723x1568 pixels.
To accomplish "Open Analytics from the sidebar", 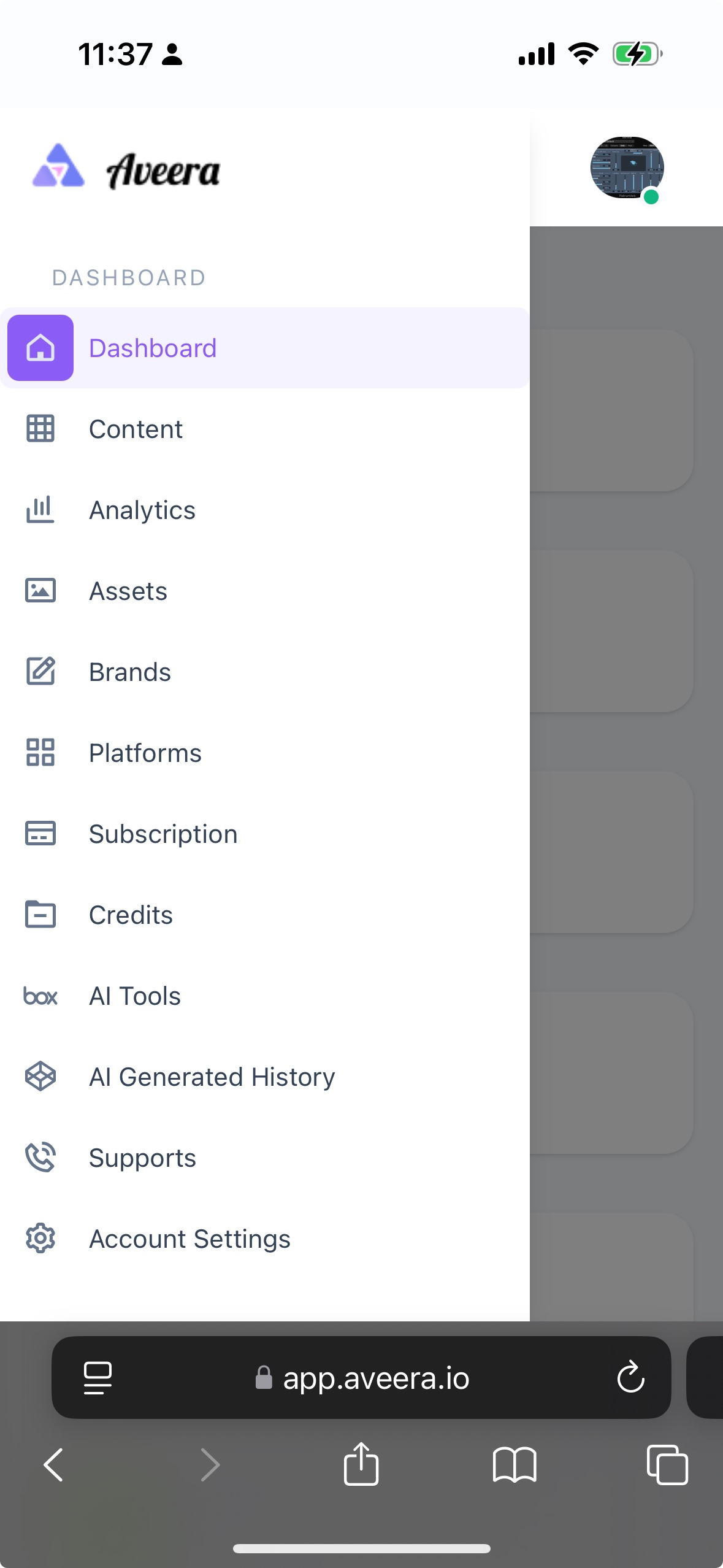I will (x=265, y=510).
